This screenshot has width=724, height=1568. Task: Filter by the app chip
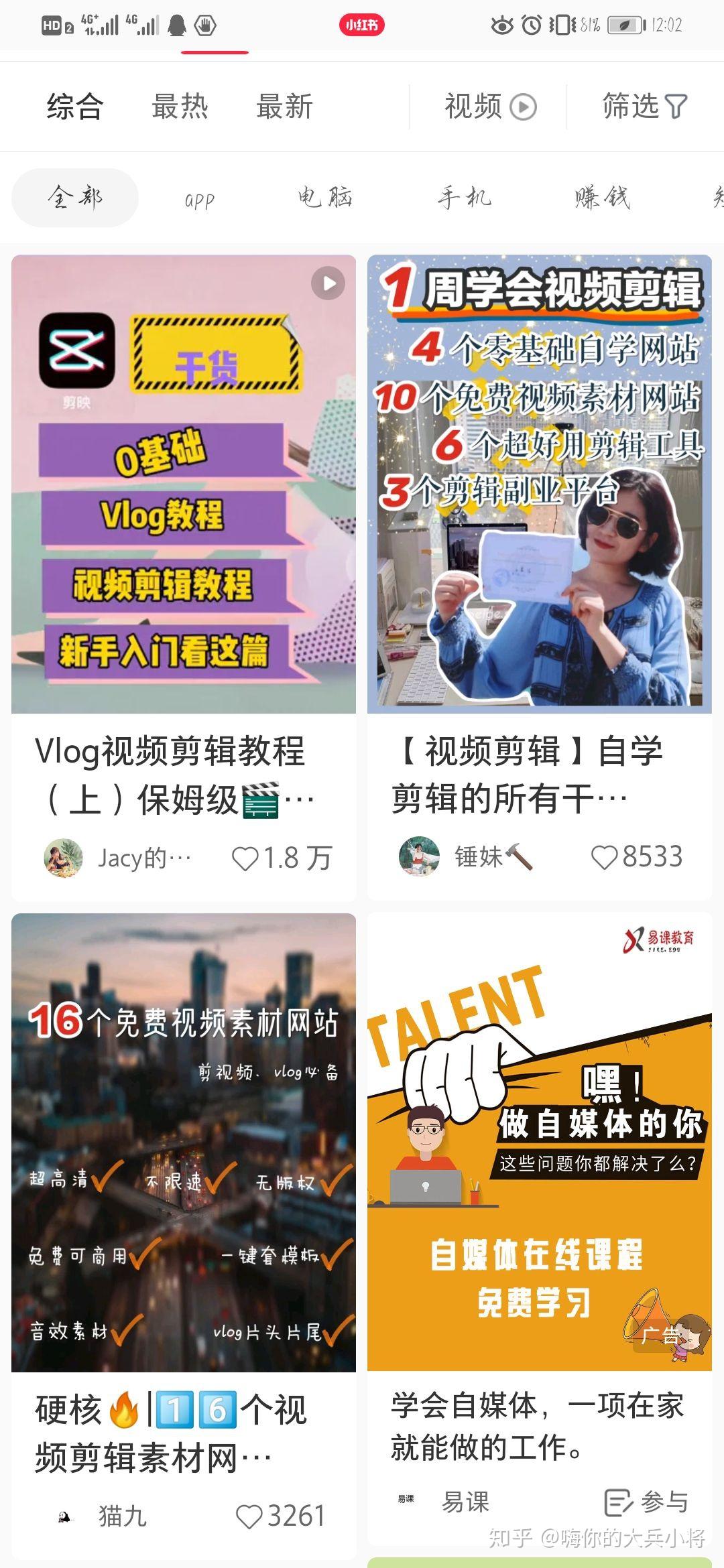coord(199,199)
